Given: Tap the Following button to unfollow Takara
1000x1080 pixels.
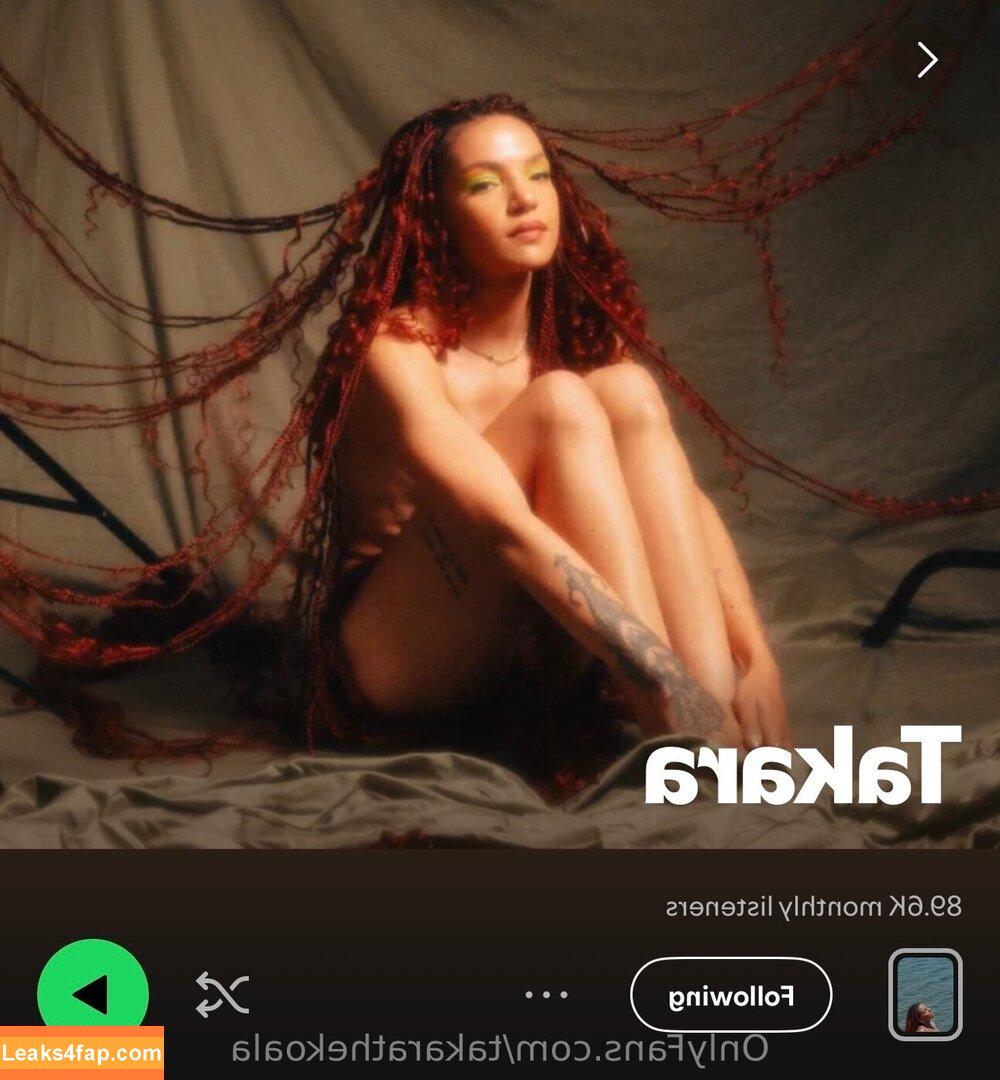Looking at the screenshot, I should (731, 996).
